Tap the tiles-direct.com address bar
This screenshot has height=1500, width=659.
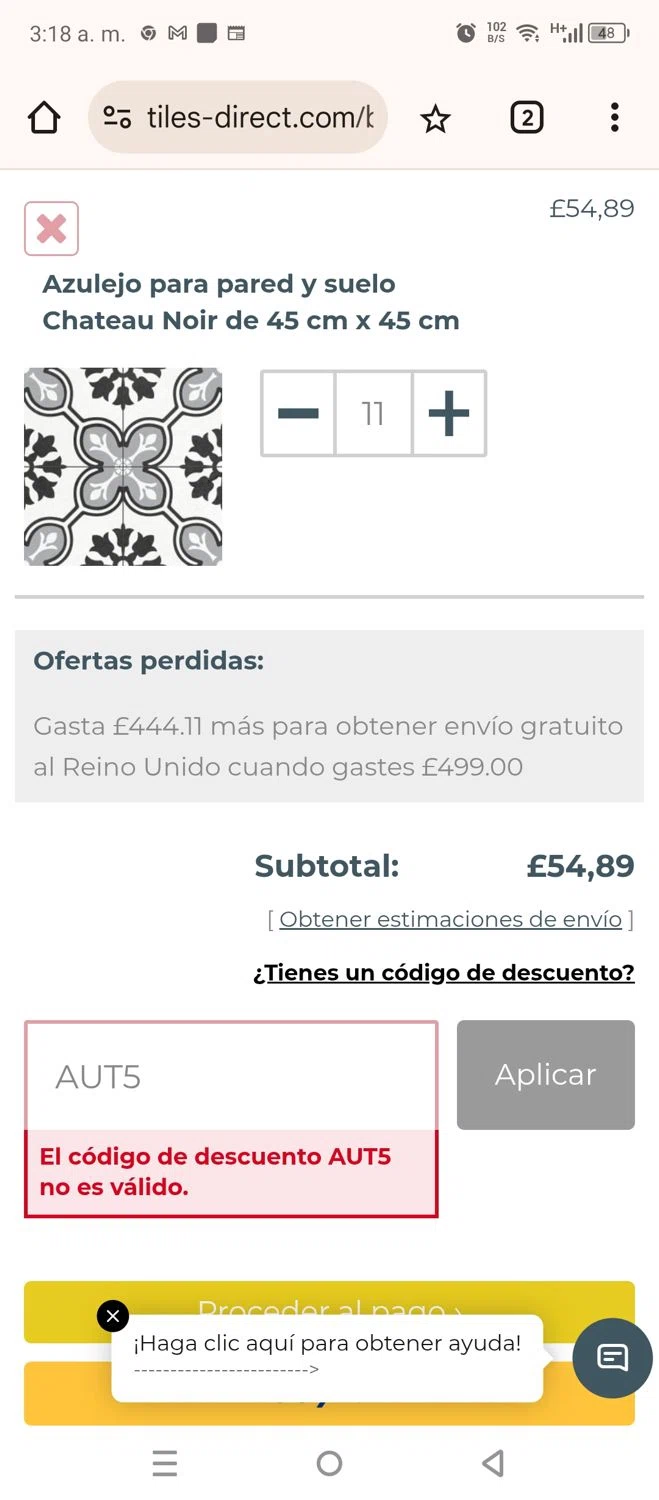coord(238,118)
